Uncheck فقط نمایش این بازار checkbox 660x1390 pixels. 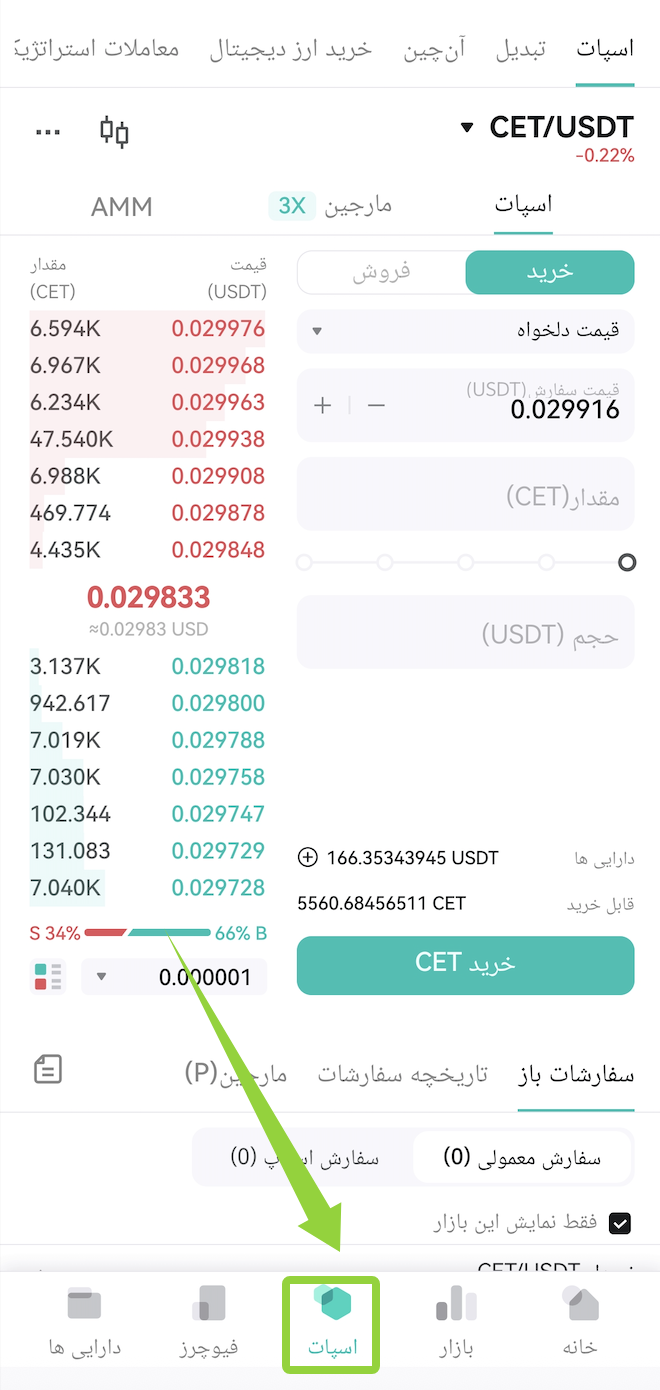pos(620,1221)
